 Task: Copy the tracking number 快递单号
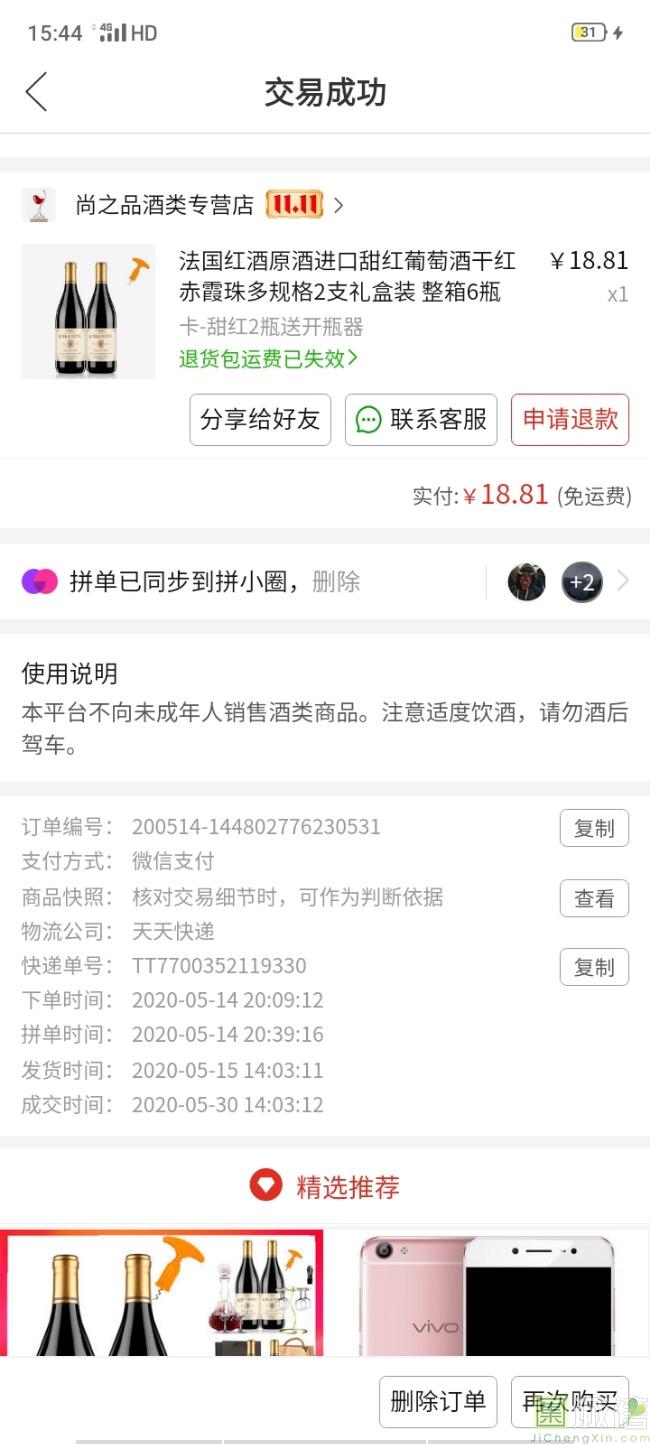click(x=594, y=967)
